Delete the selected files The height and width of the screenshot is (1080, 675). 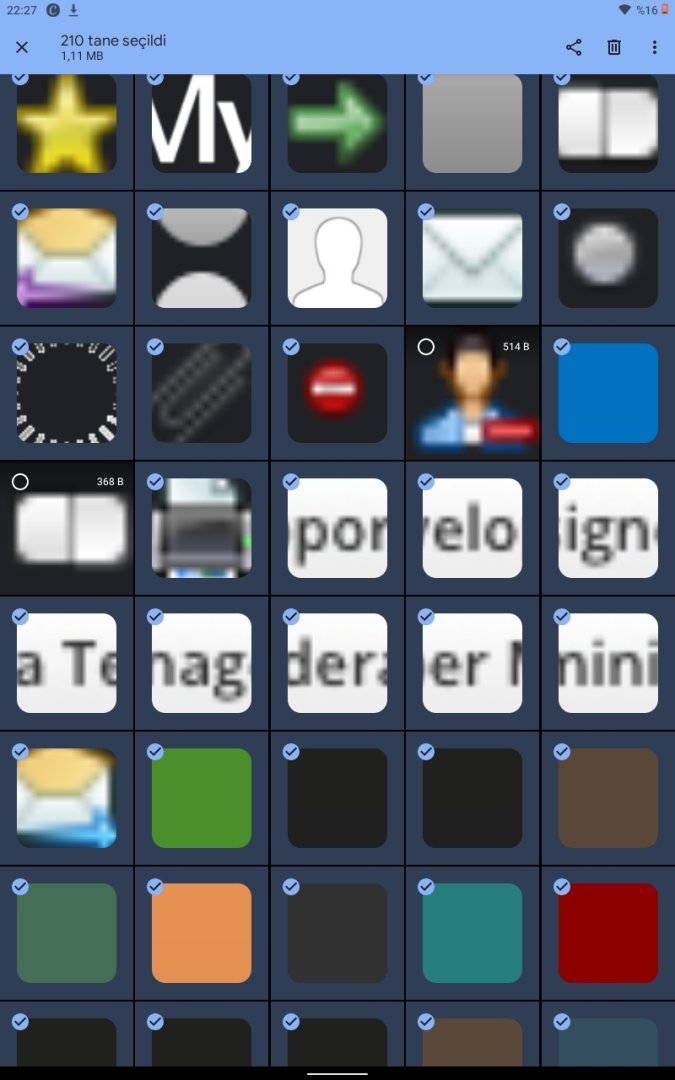[x=614, y=47]
